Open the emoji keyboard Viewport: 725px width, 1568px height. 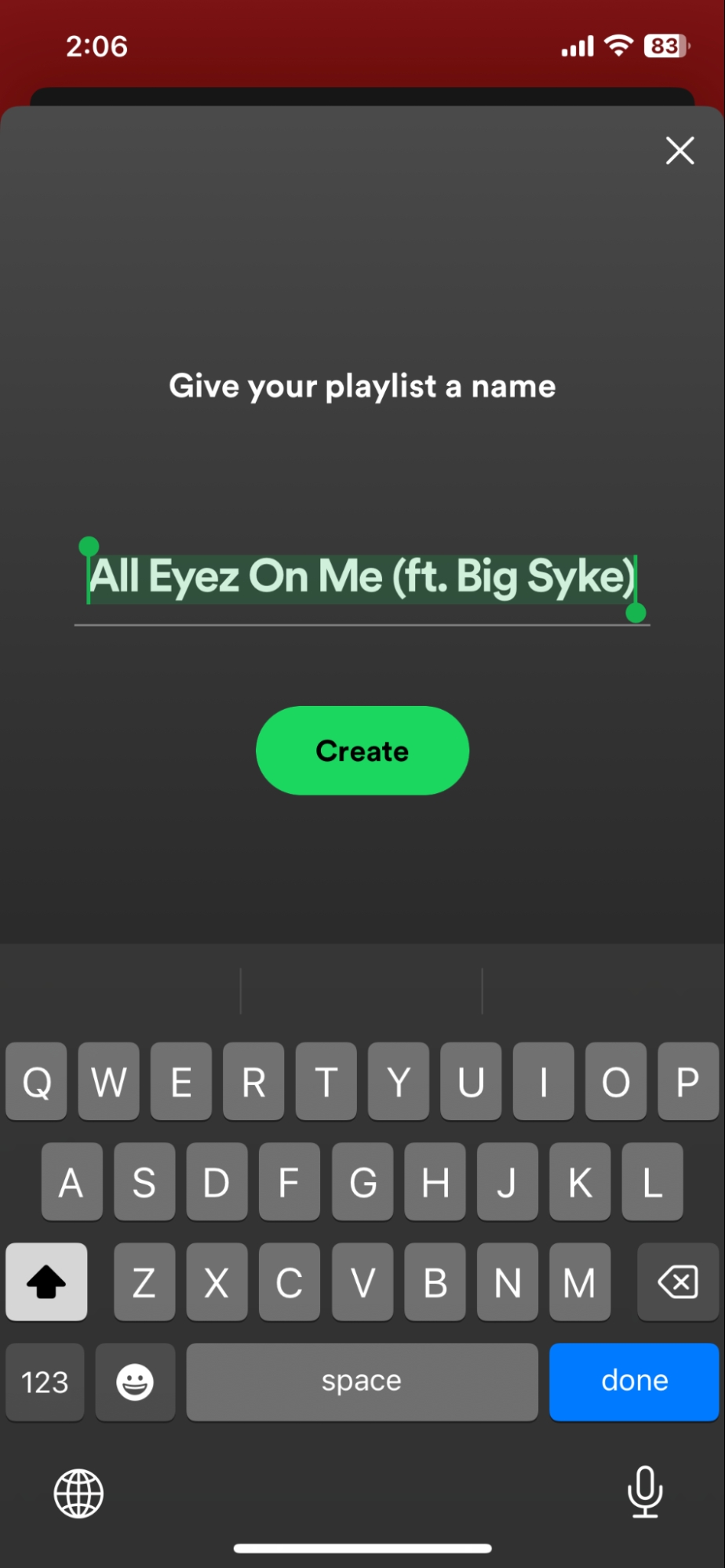(x=135, y=1381)
